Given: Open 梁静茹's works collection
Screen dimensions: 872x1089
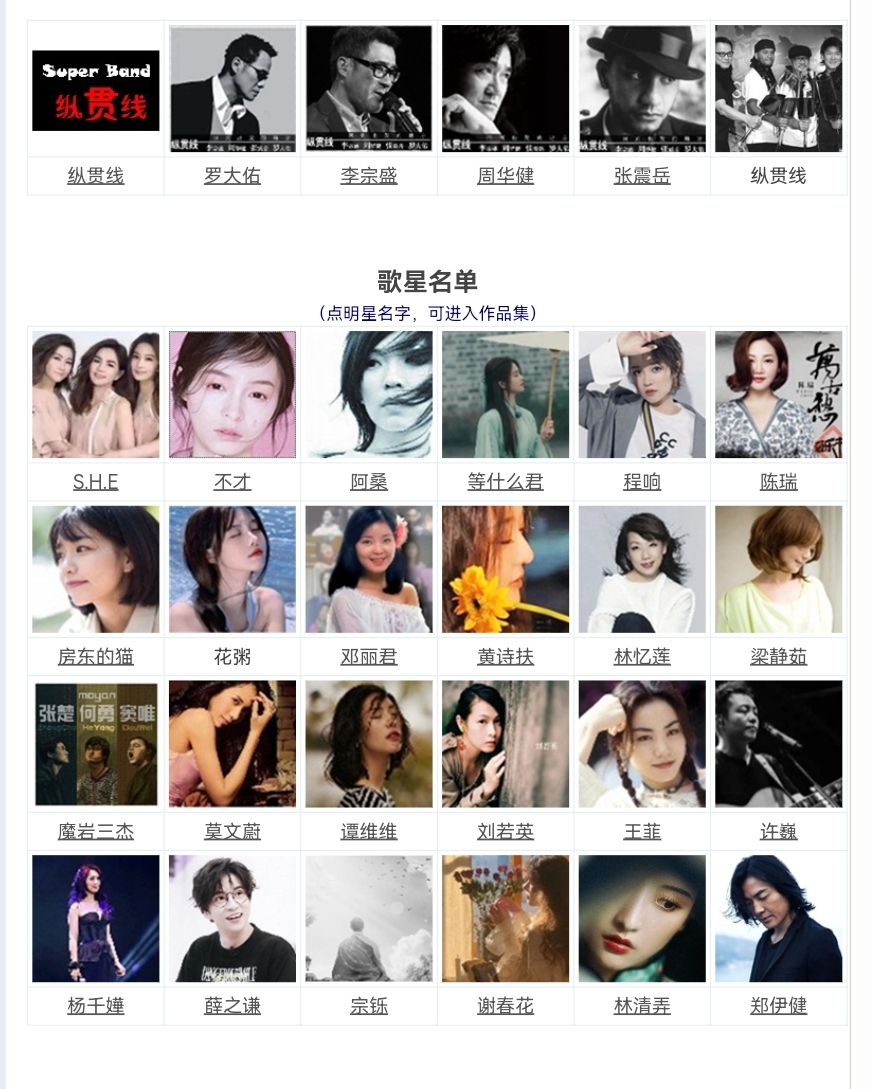Looking at the screenshot, I should click(x=778, y=657).
